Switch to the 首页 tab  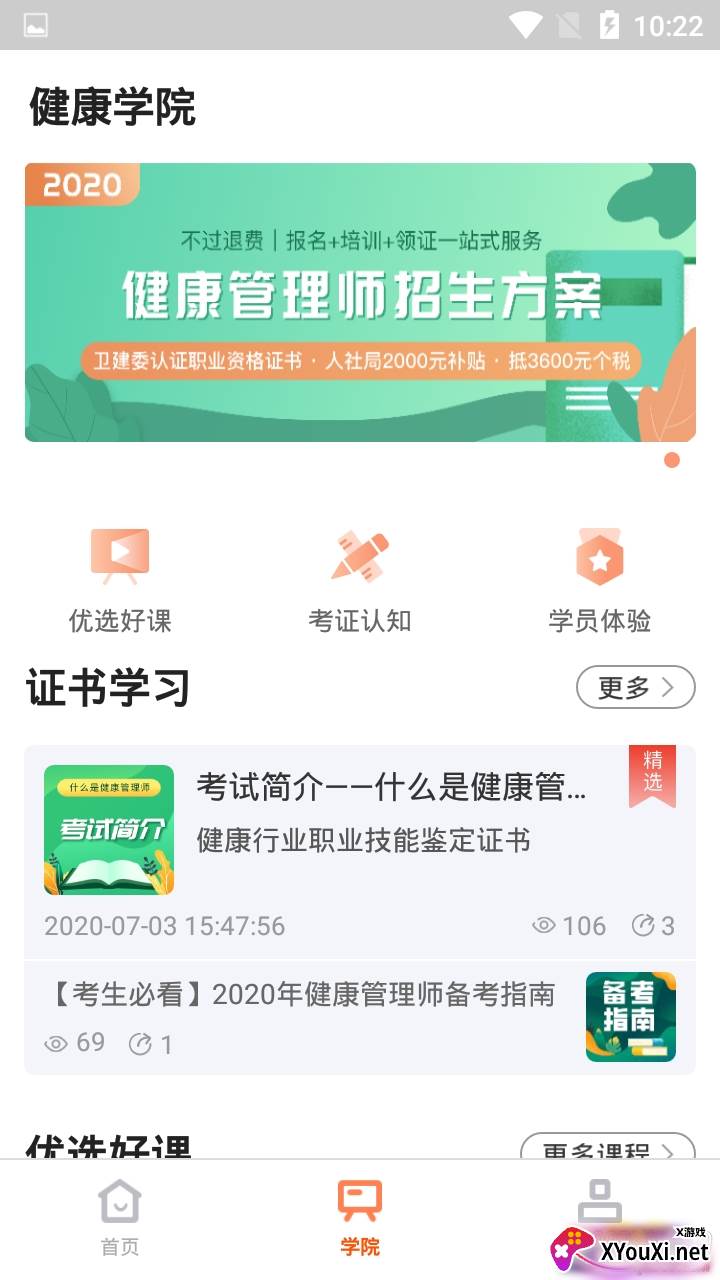point(120,1217)
